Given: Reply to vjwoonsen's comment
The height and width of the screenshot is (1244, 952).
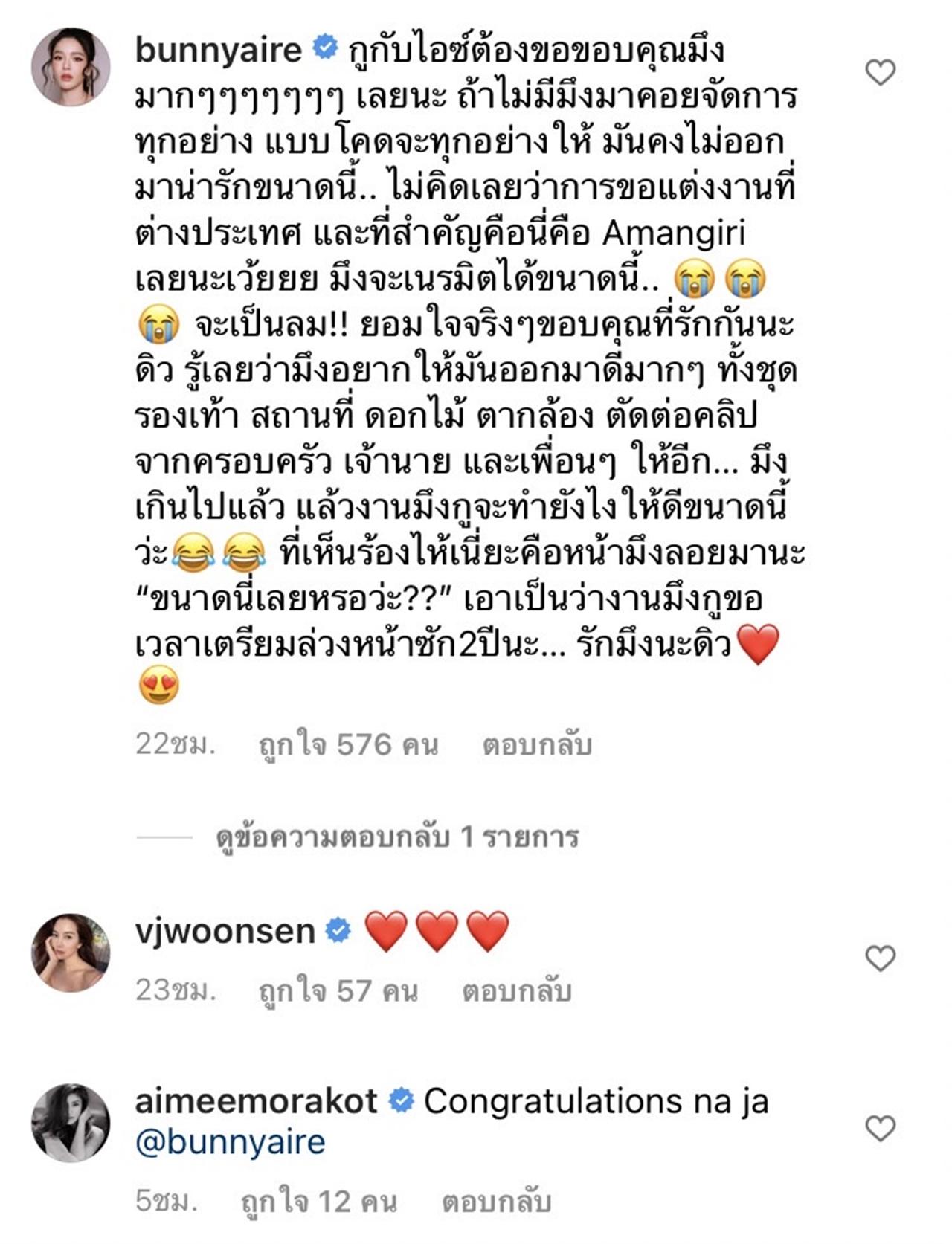Looking at the screenshot, I should tap(516, 990).
